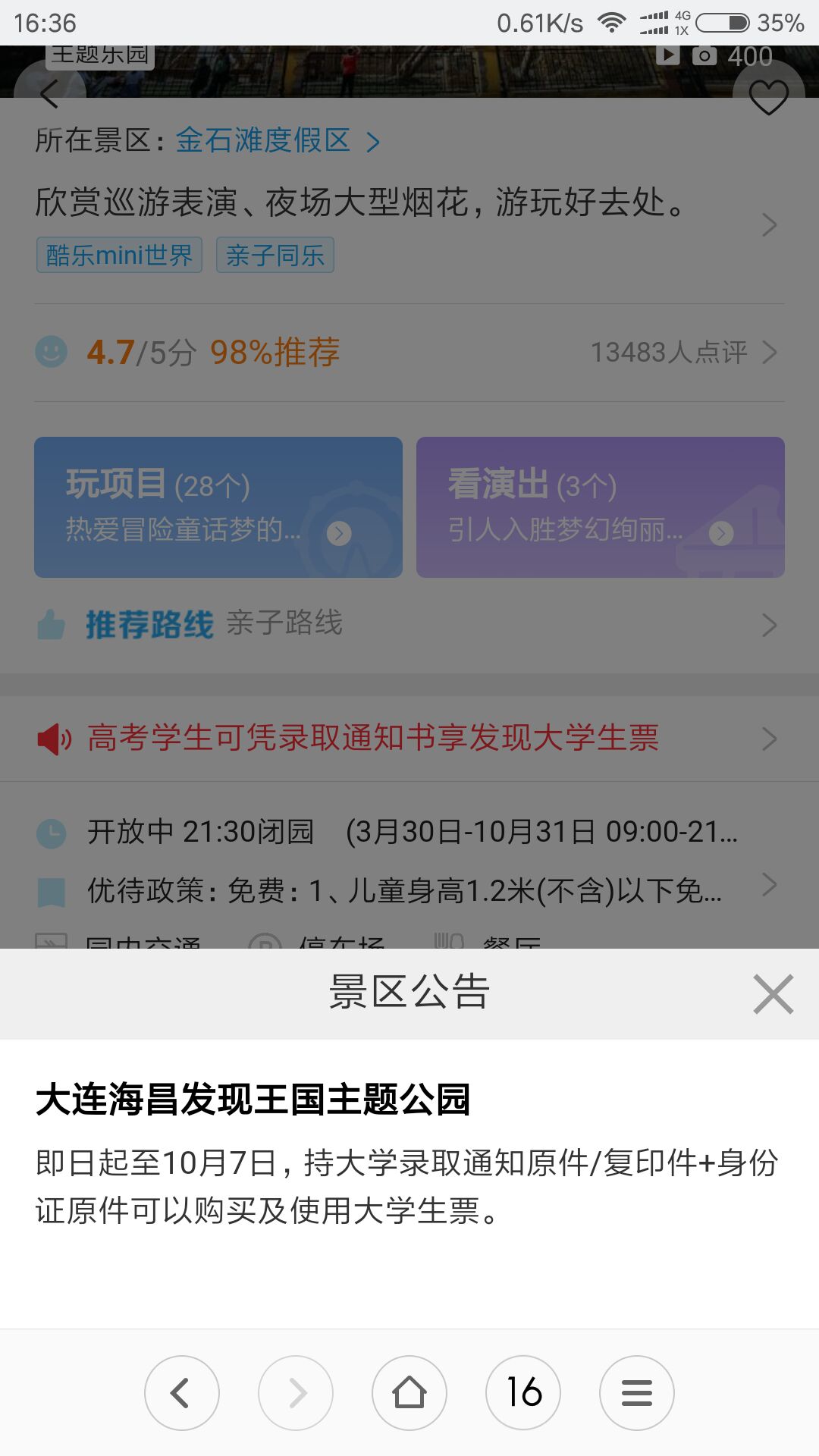Tap the thumbs-up icon beside 推荐路线
819x1456 pixels.
coord(50,623)
